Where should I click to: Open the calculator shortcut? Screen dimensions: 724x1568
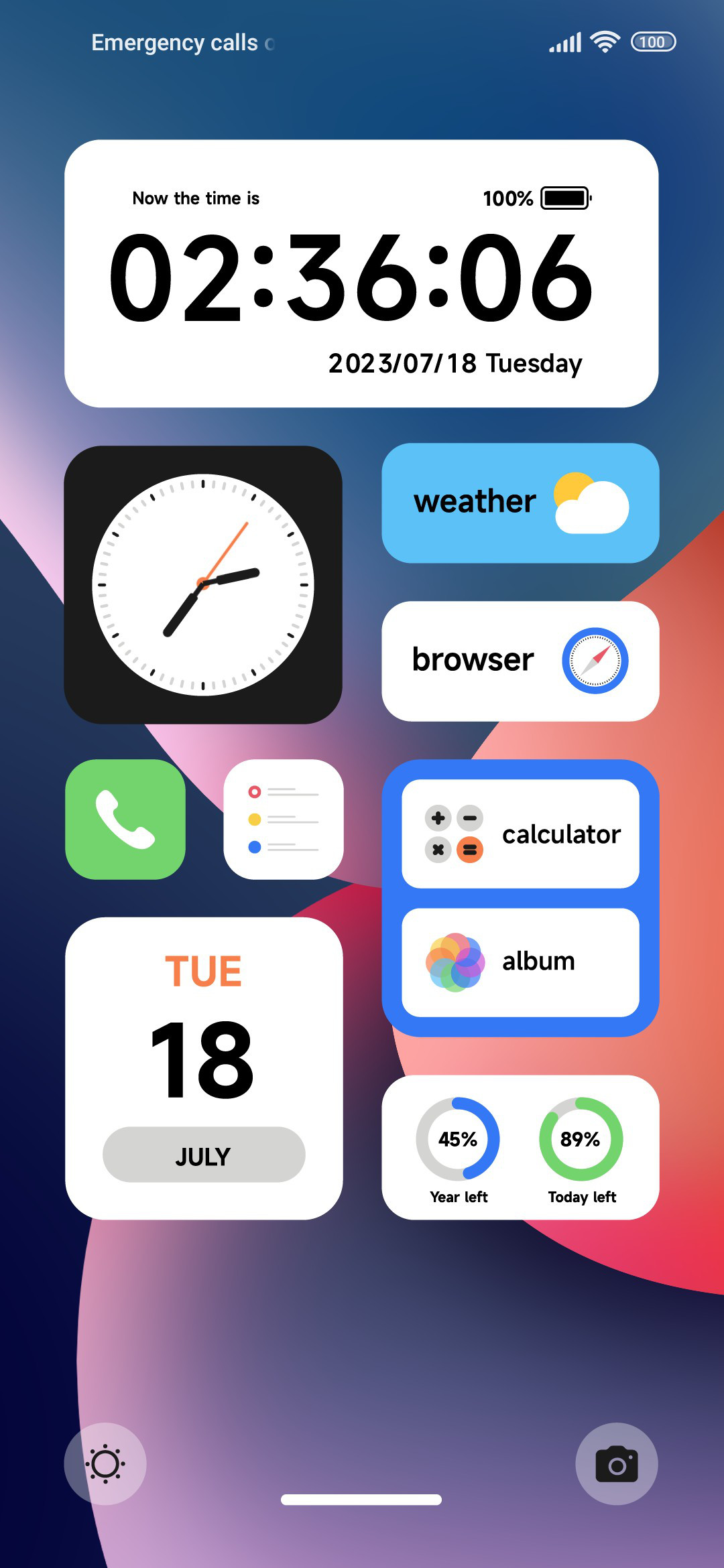[x=520, y=834]
